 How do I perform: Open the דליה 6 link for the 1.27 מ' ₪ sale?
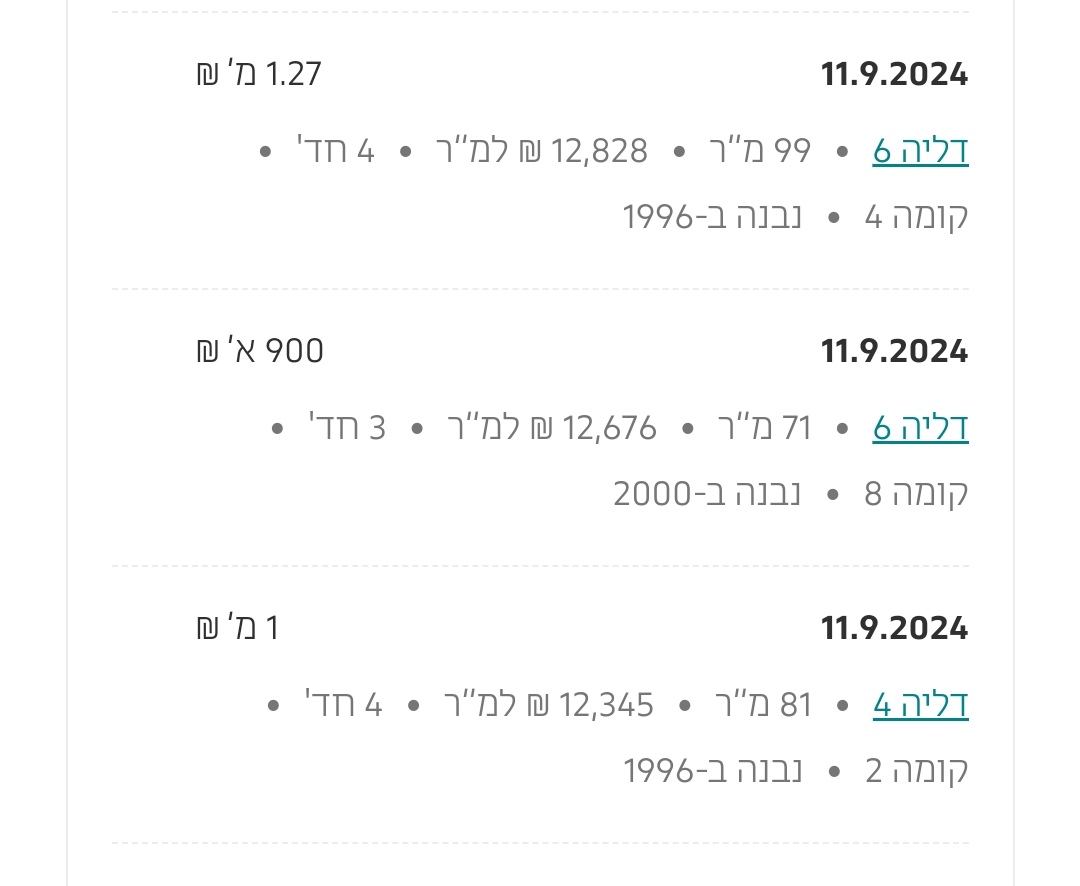tap(920, 151)
